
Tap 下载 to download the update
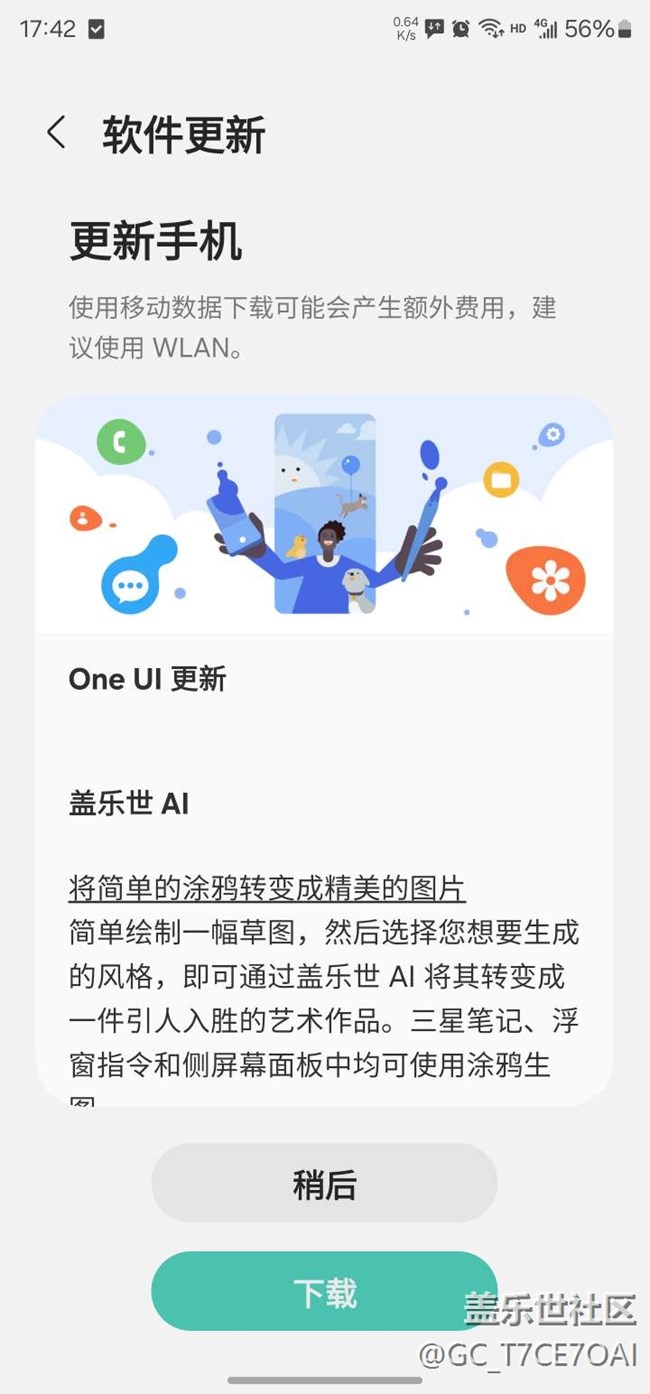click(x=324, y=1291)
